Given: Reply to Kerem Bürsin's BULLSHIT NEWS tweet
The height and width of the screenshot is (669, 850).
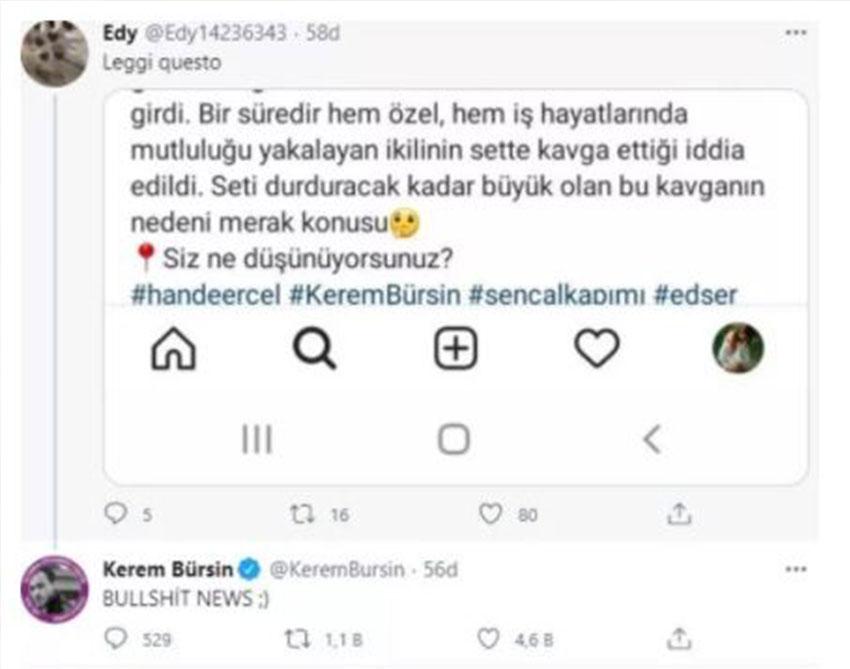Looking at the screenshot, I should coord(117,637).
